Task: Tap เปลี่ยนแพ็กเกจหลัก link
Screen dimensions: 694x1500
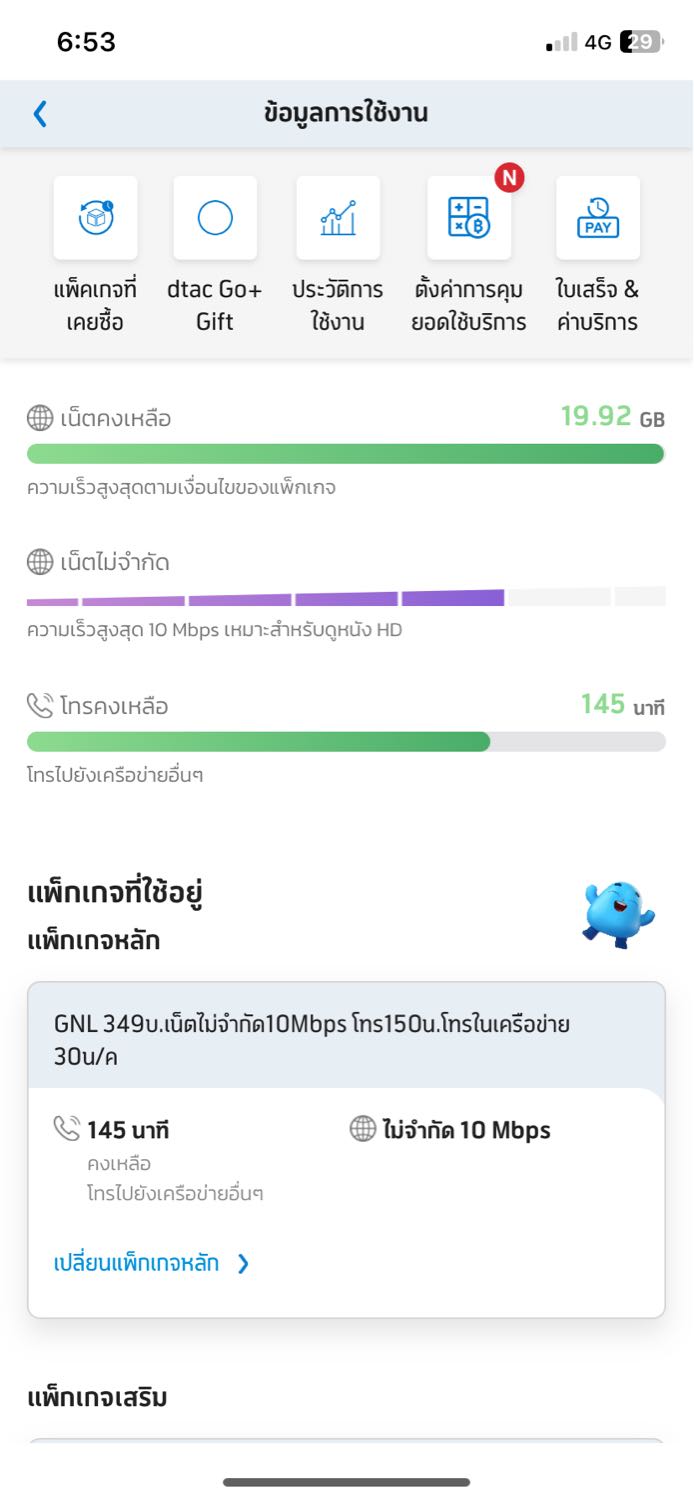Action: (150, 1263)
